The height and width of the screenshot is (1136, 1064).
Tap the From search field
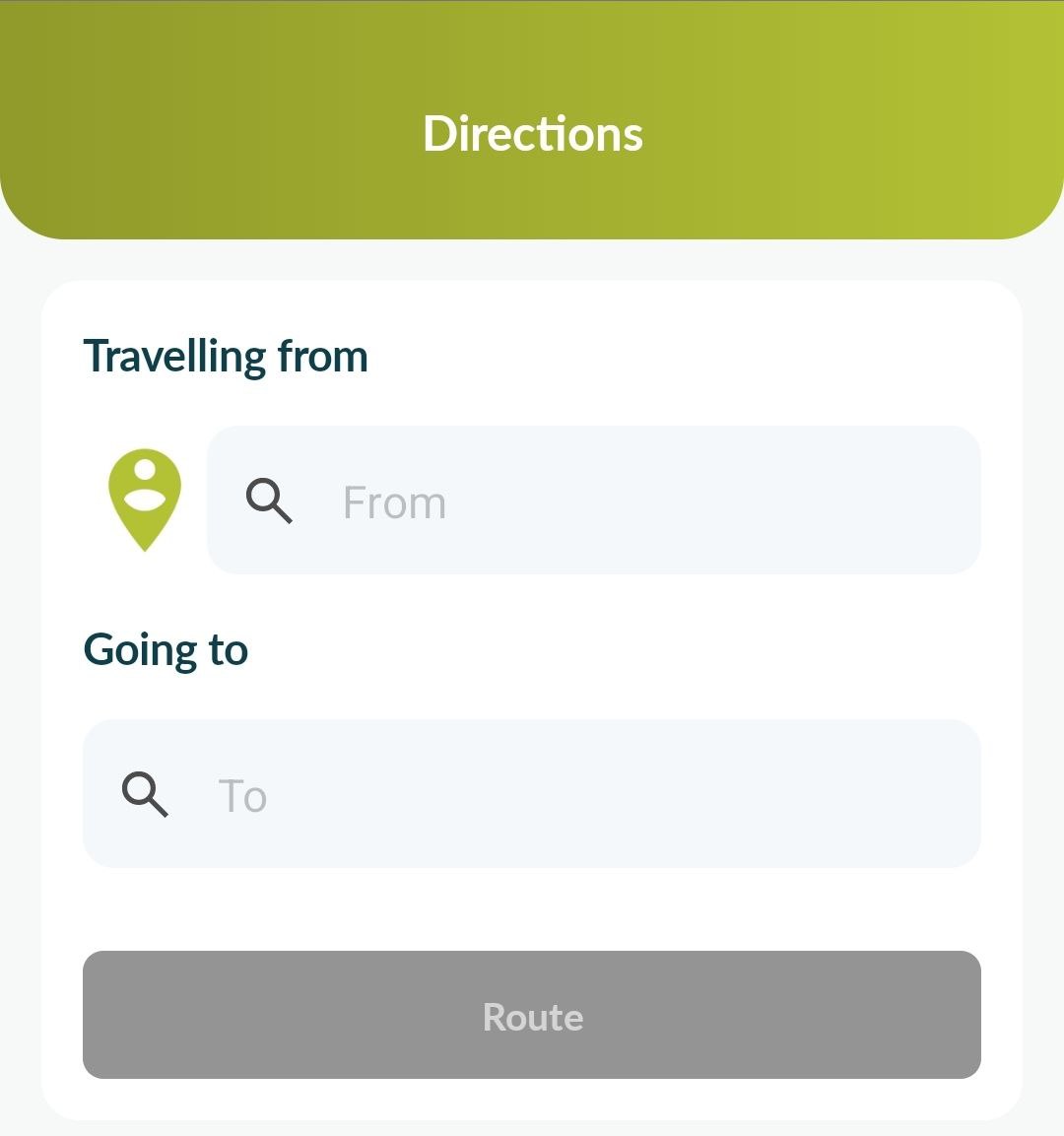593,501
